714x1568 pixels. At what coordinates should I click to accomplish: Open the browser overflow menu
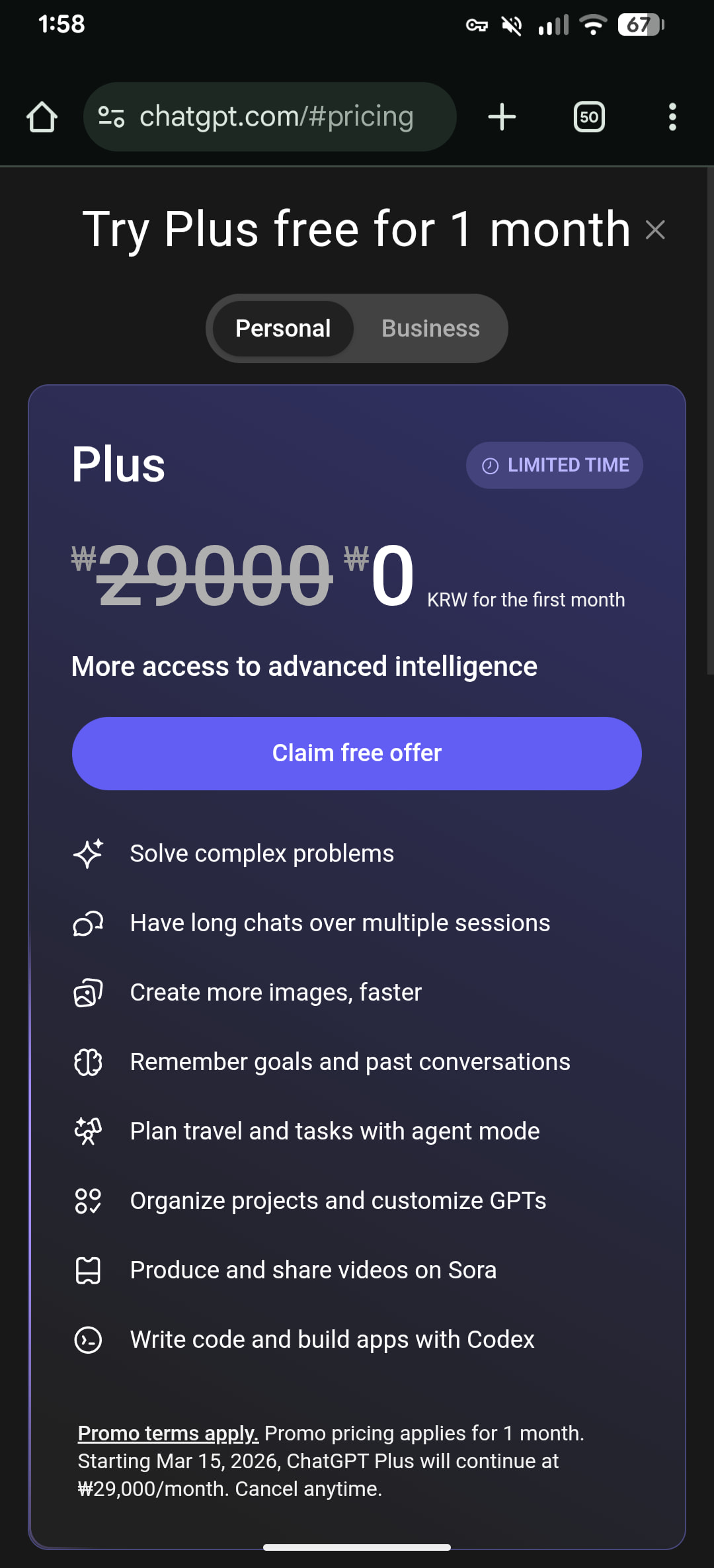672,117
